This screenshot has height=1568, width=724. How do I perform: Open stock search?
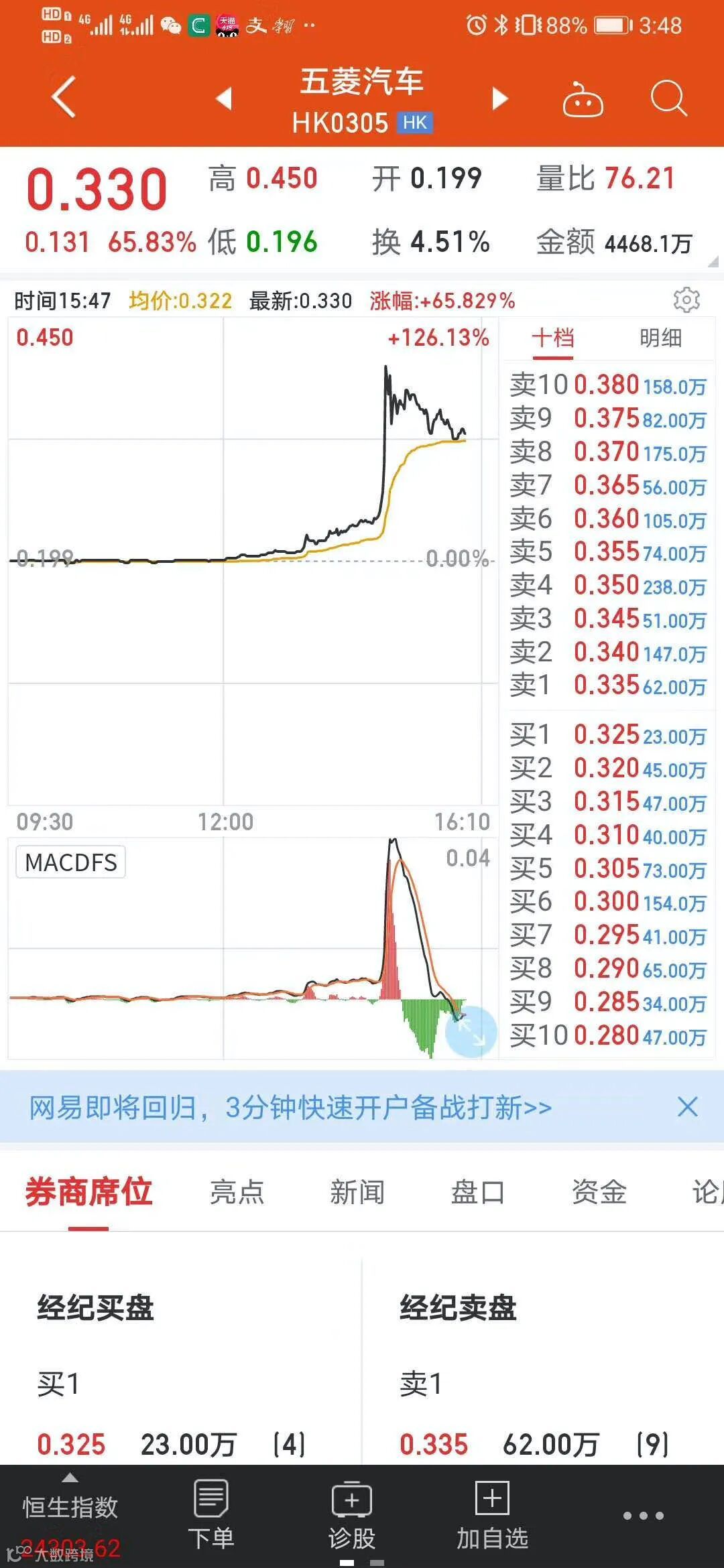(668, 99)
